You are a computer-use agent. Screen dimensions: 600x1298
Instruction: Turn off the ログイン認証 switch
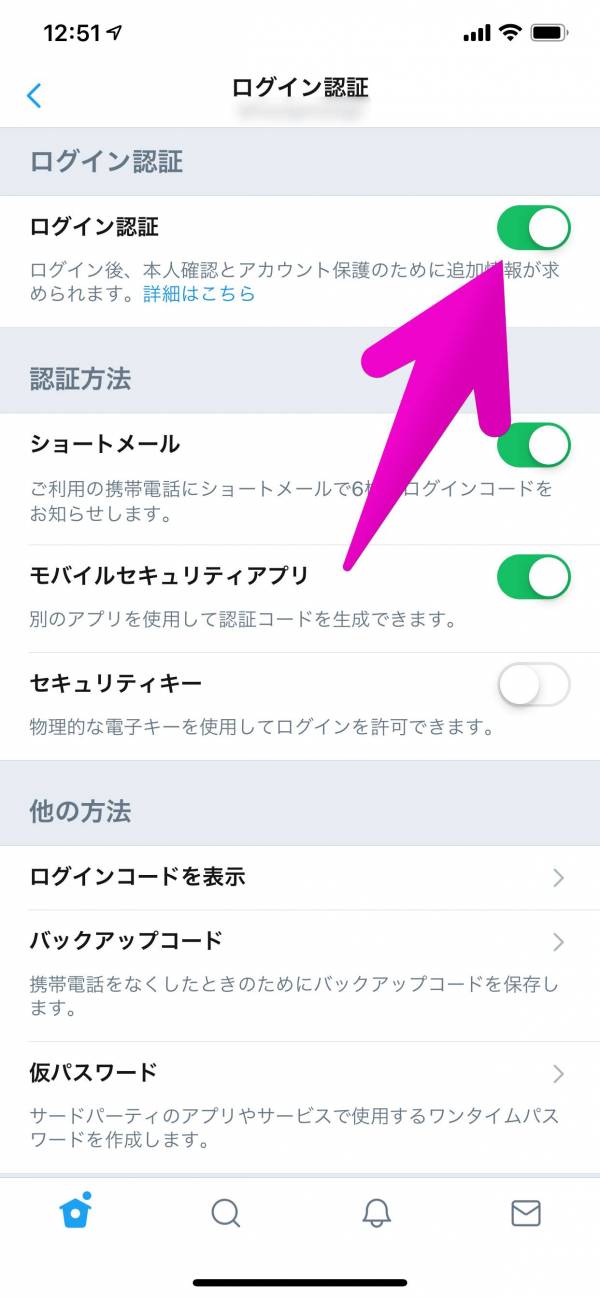click(534, 228)
